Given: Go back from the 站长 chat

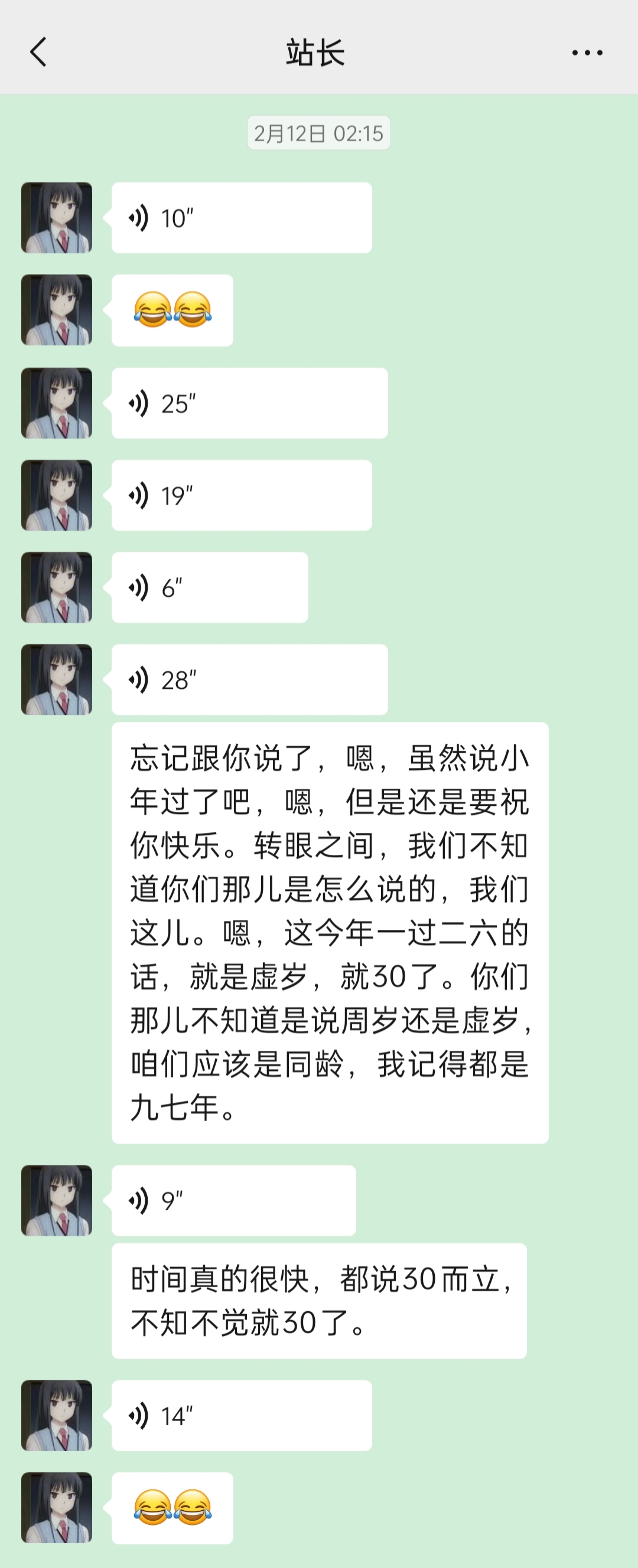Looking at the screenshot, I should (x=38, y=53).
